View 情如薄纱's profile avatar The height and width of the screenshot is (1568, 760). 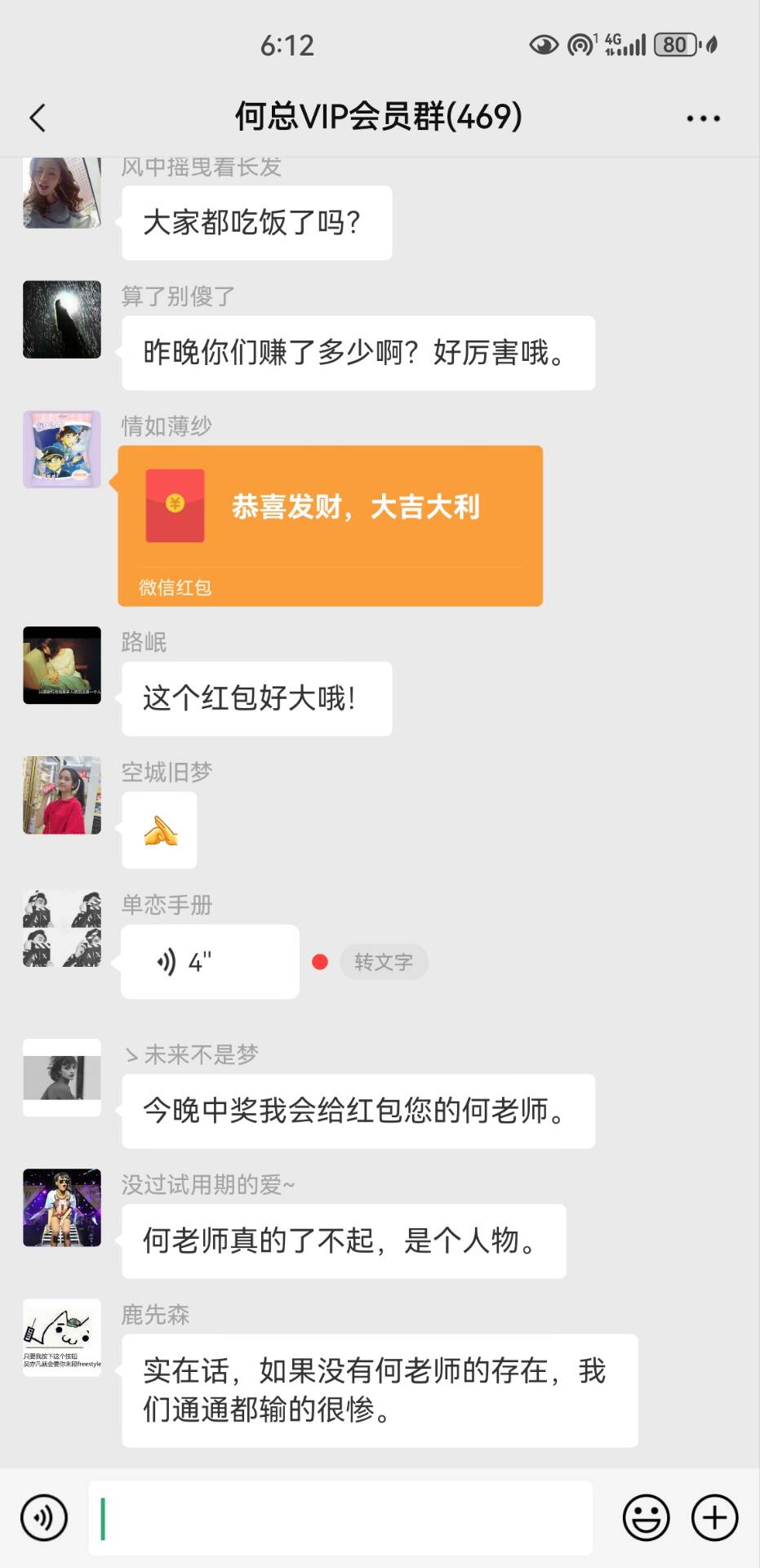(62, 449)
